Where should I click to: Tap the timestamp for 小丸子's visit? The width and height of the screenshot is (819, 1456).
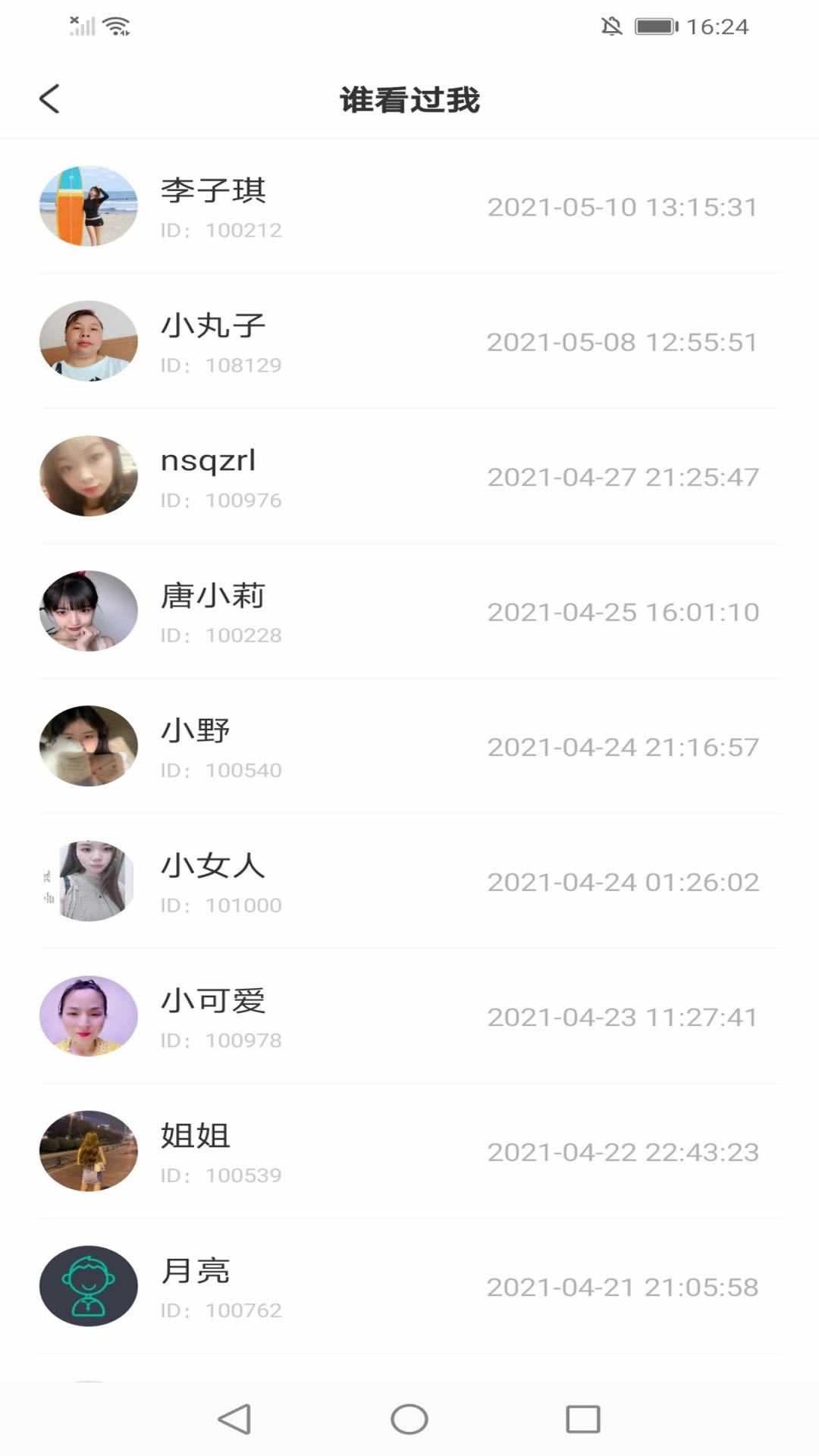click(x=624, y=342)
